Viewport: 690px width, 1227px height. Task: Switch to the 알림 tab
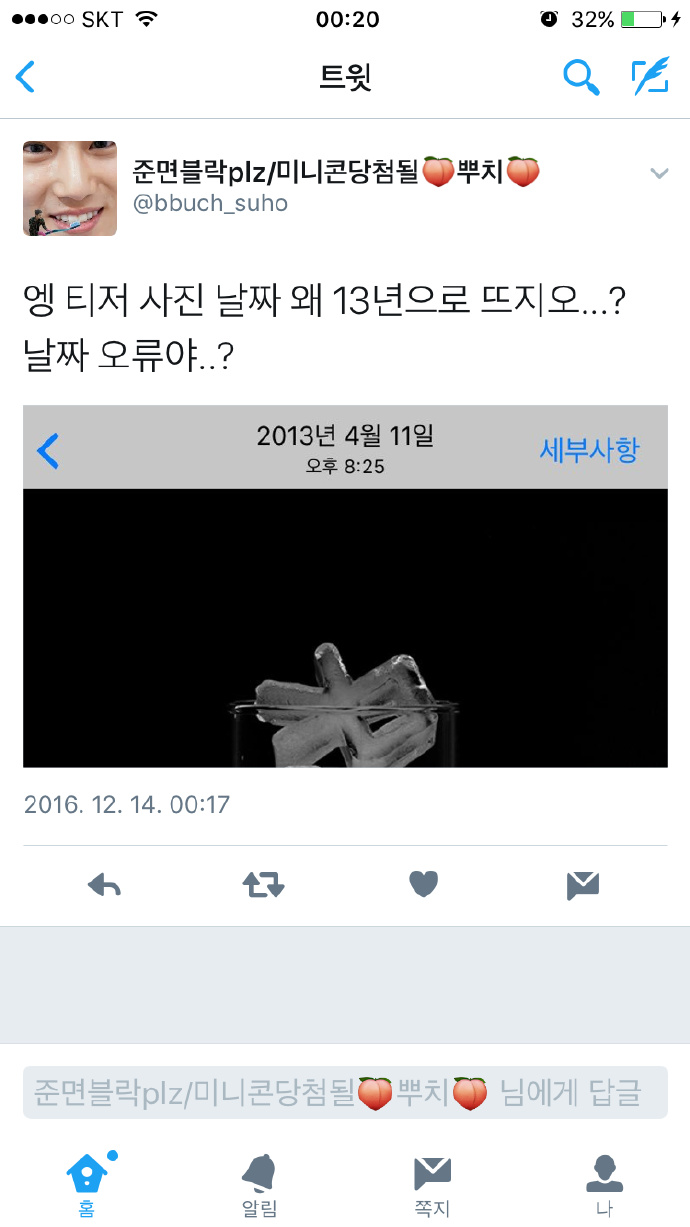[259, 1182]
